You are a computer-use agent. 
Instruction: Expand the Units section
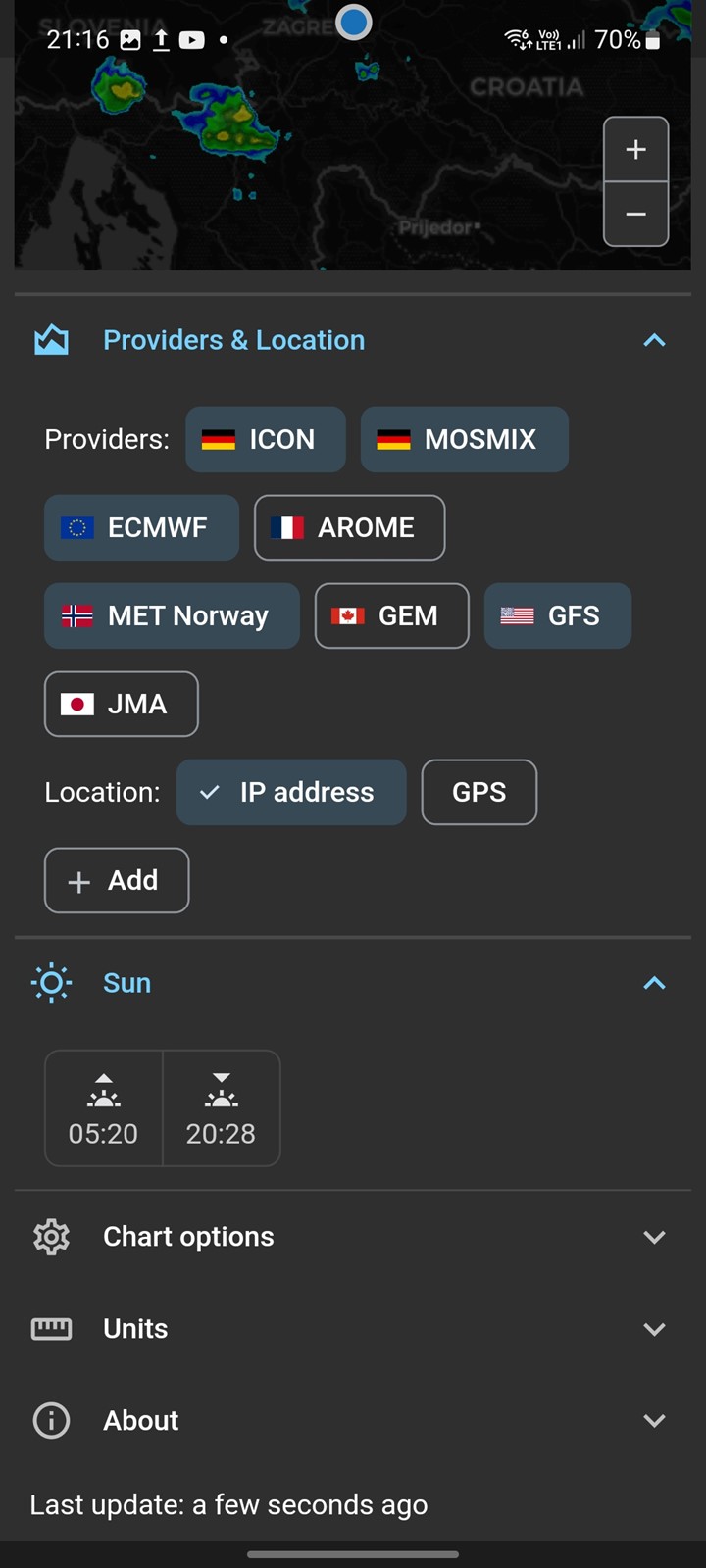353,1329
